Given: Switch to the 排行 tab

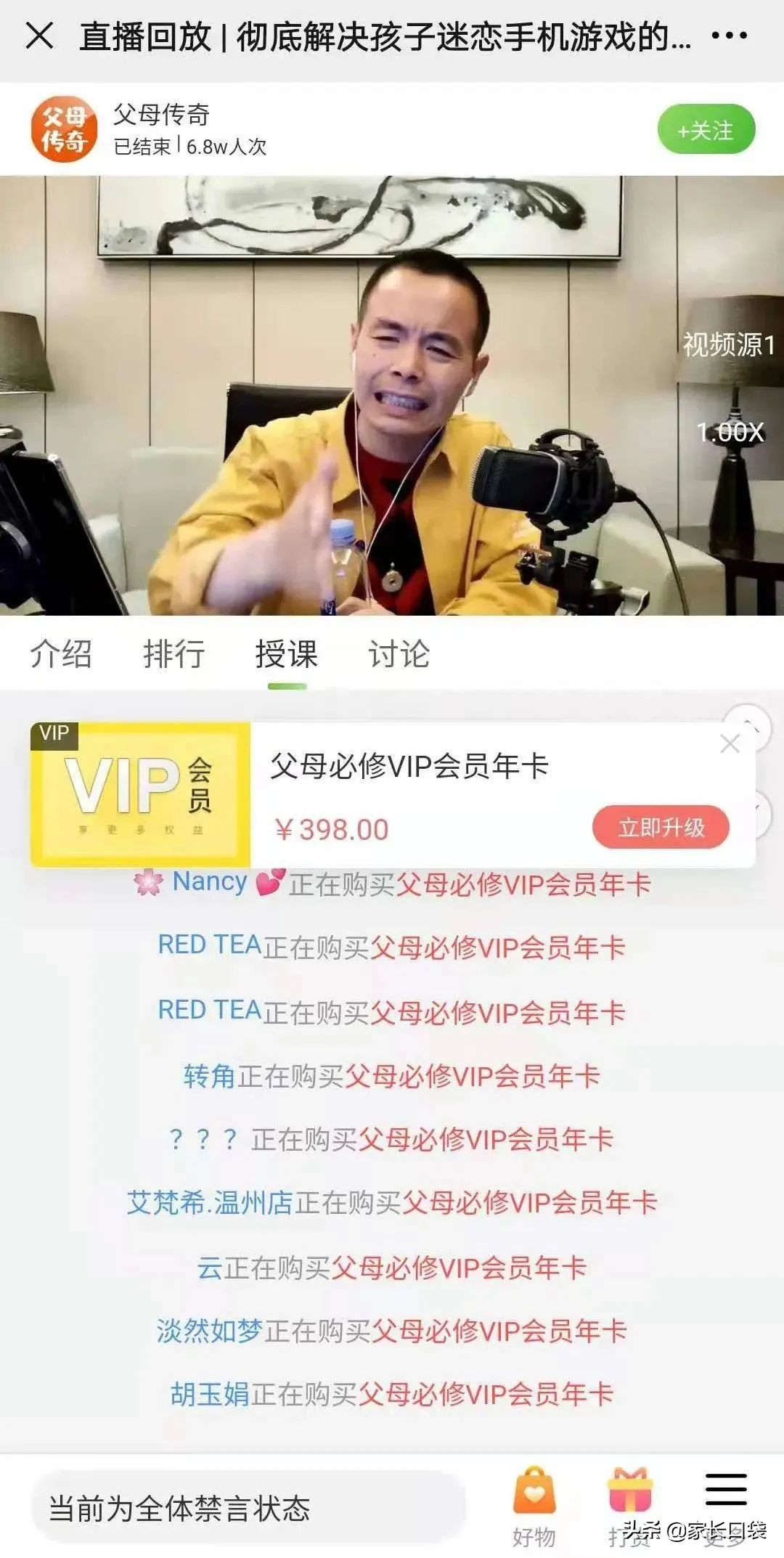Looking at the screenshot, I should click(174, 654).
